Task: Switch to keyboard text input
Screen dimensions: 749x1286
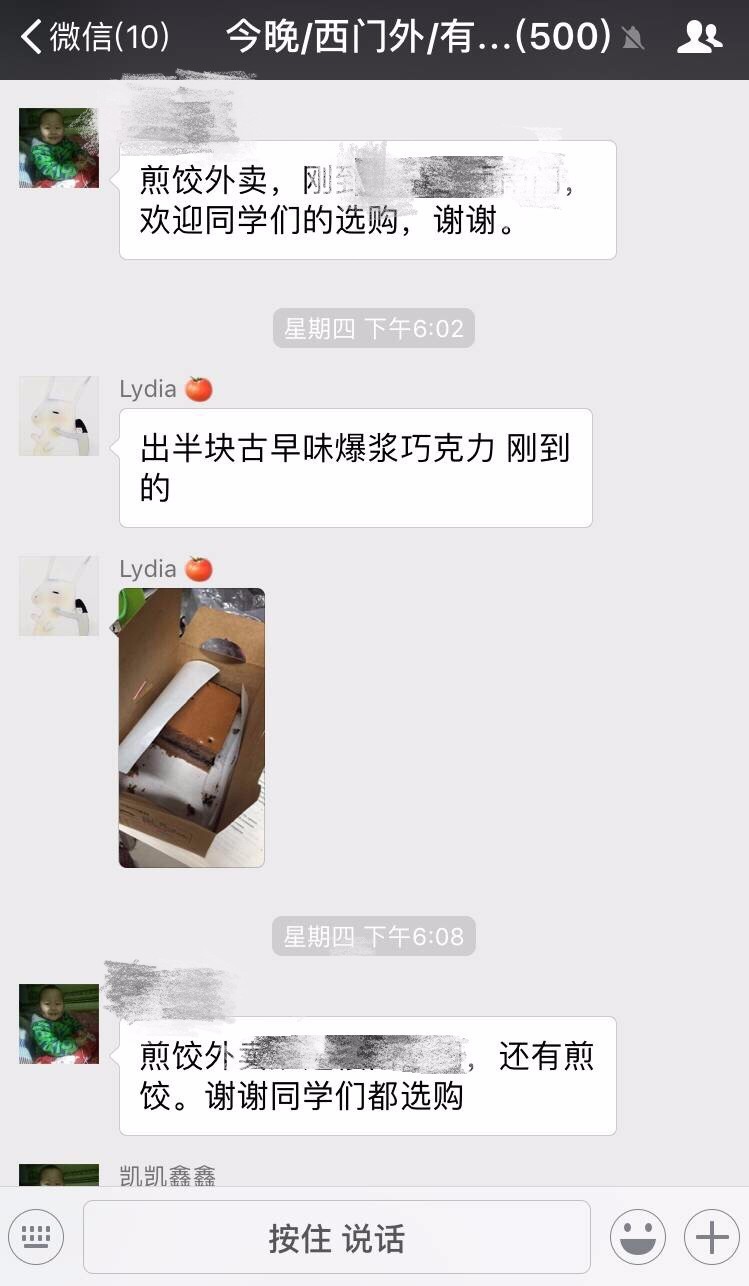Action: pyautogui.click(x=36, y=1238)
